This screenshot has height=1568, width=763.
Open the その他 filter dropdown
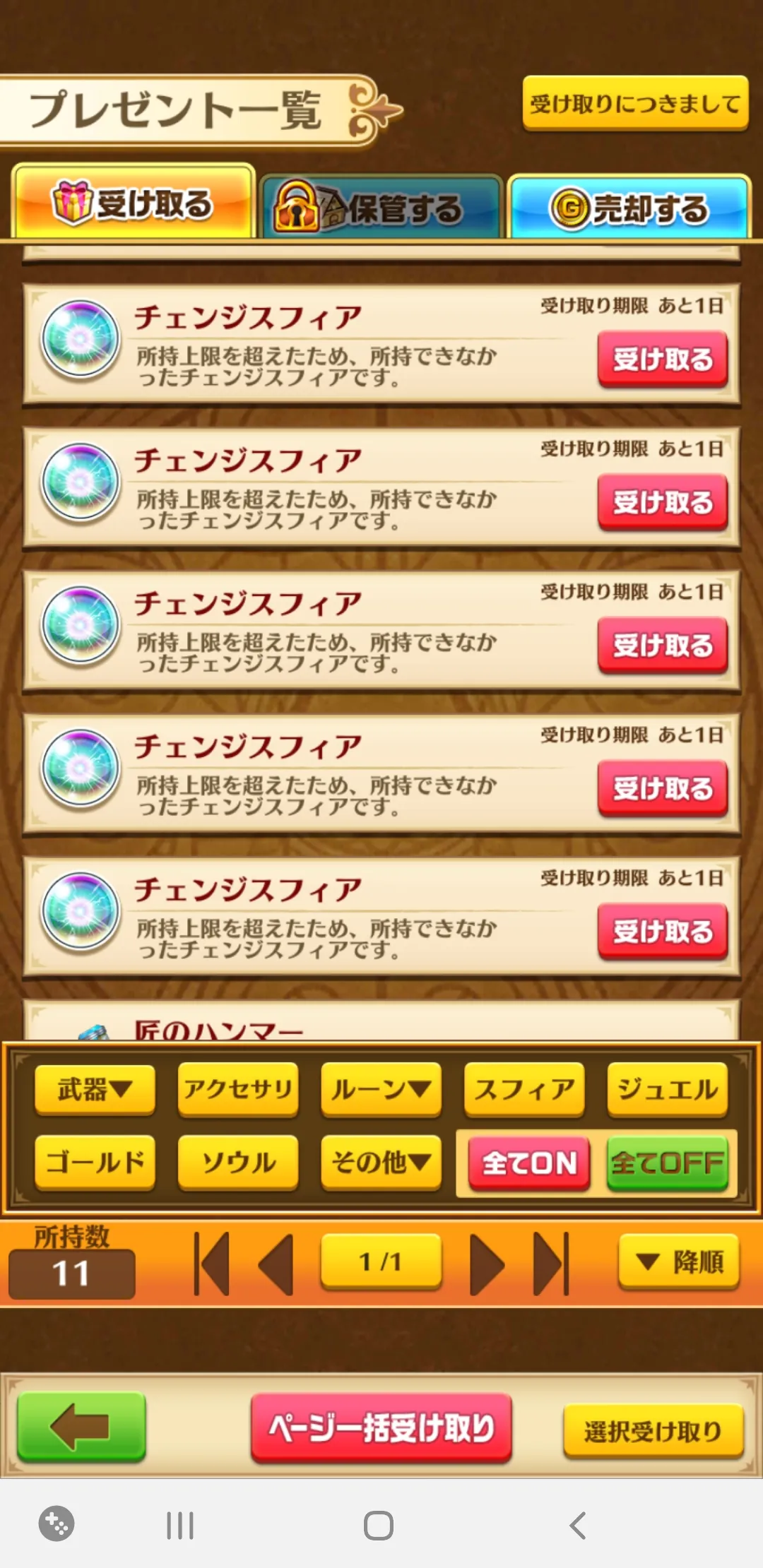click(x=381, y=1162)
